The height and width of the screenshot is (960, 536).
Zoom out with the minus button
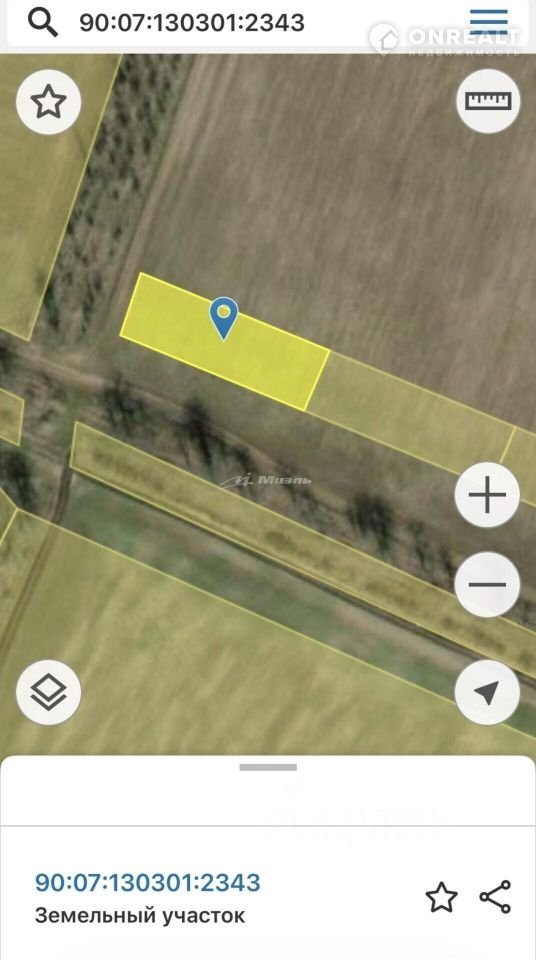point(487,585)
